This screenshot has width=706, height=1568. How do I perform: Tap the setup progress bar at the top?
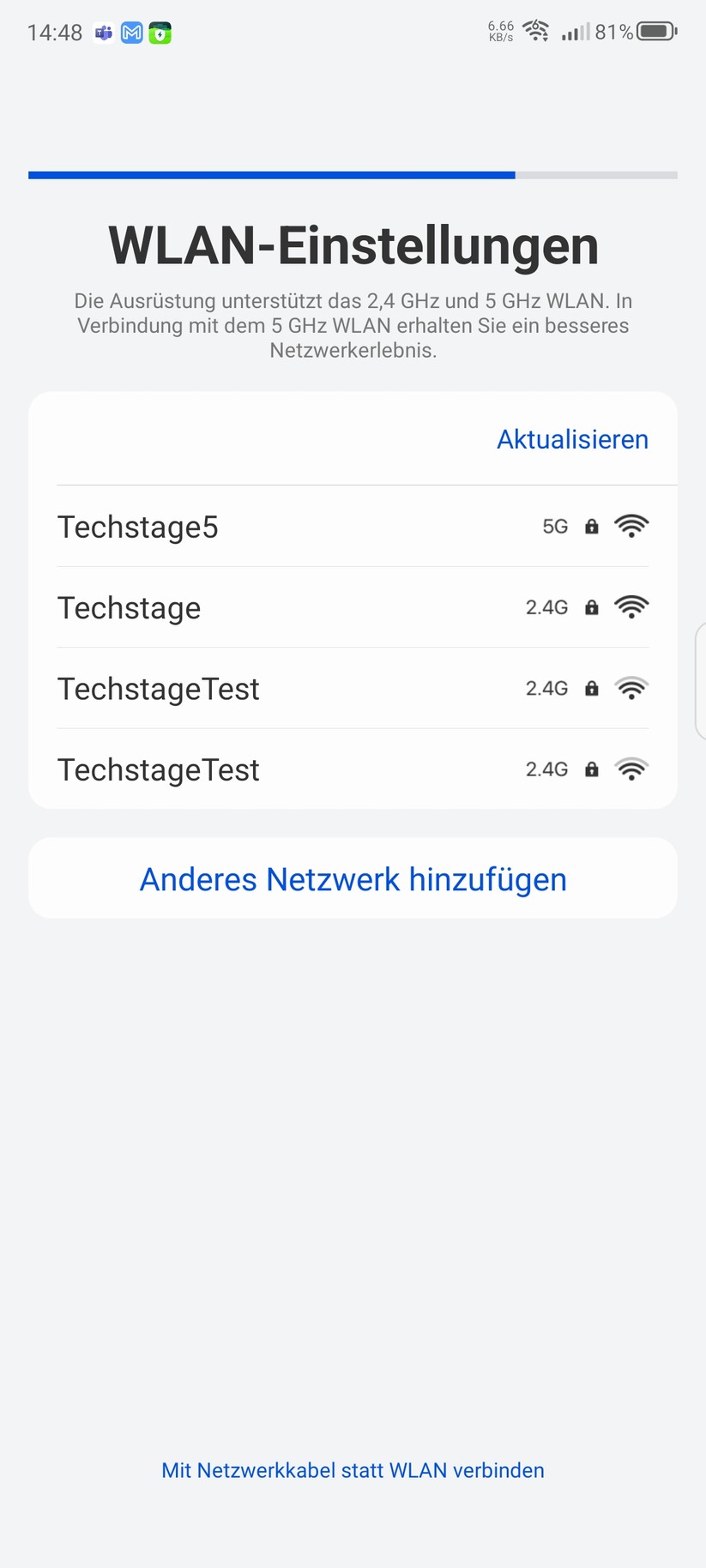pyautogui.click(x=353, y=175)
